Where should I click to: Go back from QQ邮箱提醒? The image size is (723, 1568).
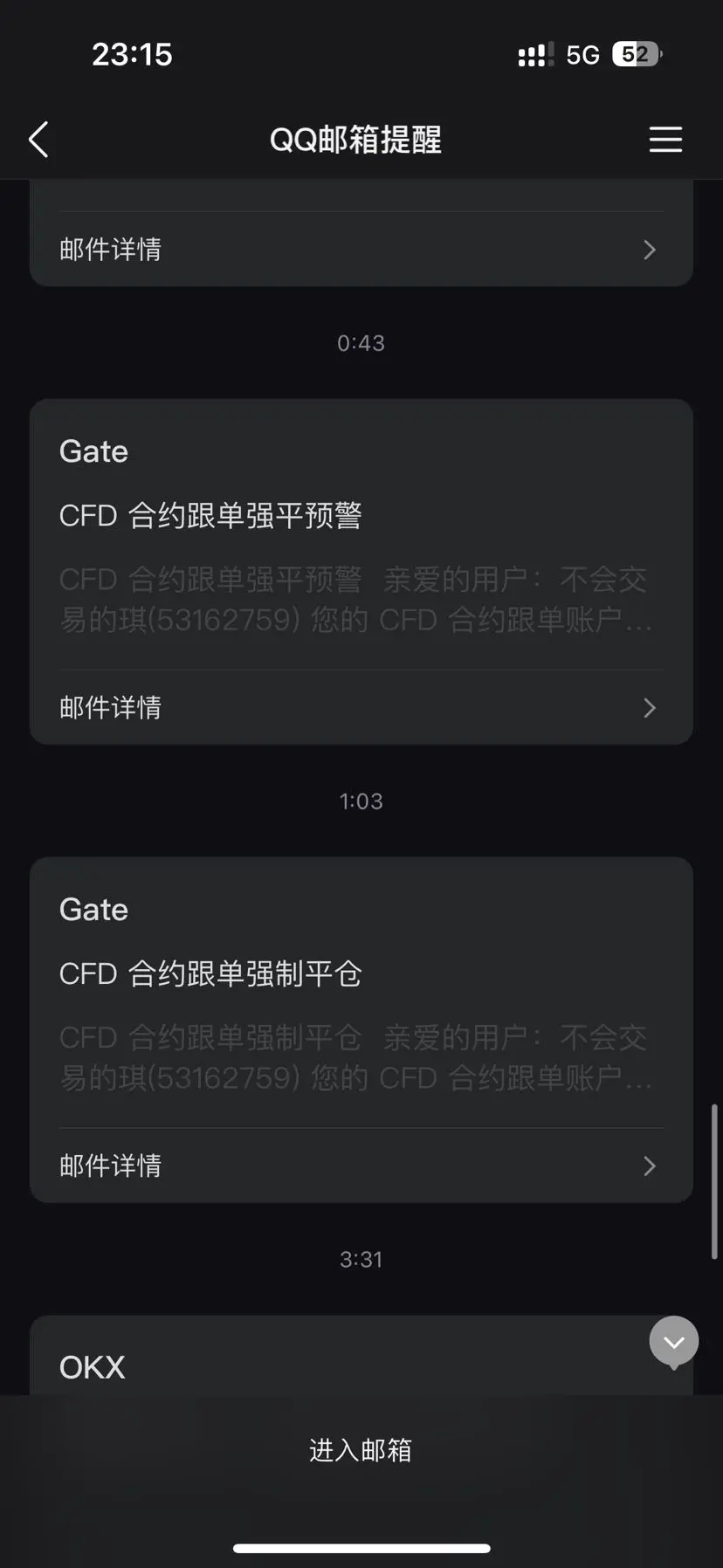(x=38, y=140)
